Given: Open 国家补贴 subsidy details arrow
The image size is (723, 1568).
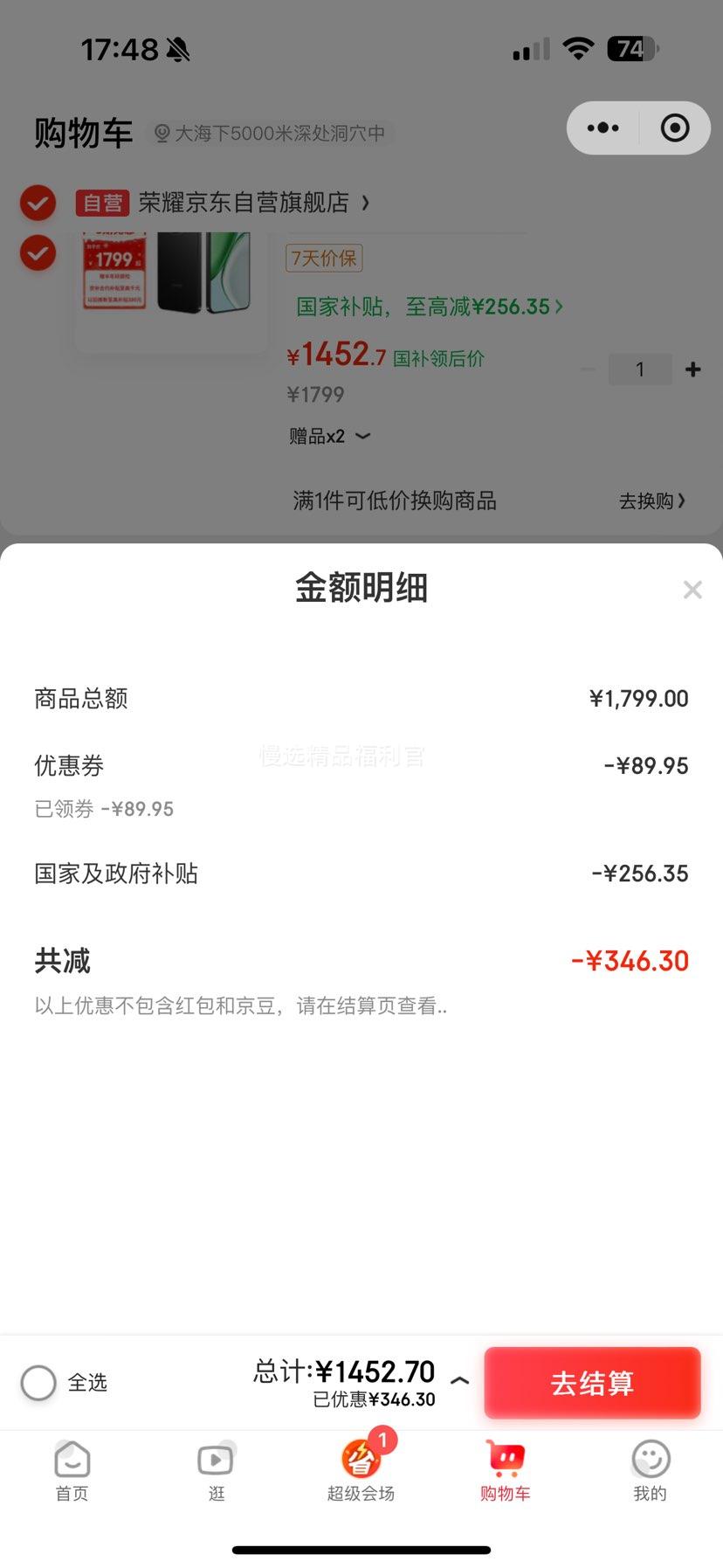Looking at the screenshot, I should (560, 307).
